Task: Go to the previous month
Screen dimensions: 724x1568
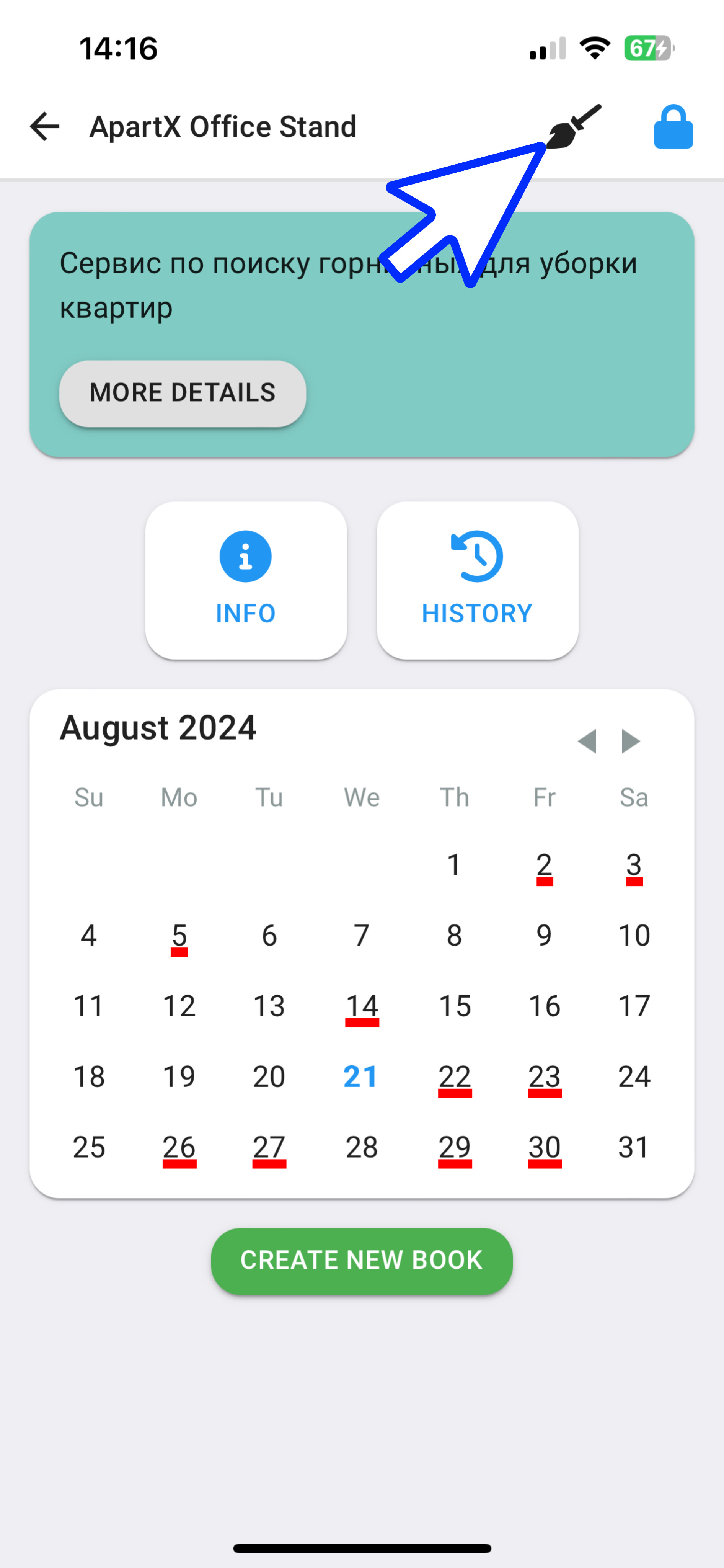Action: (x=587, y=741)
